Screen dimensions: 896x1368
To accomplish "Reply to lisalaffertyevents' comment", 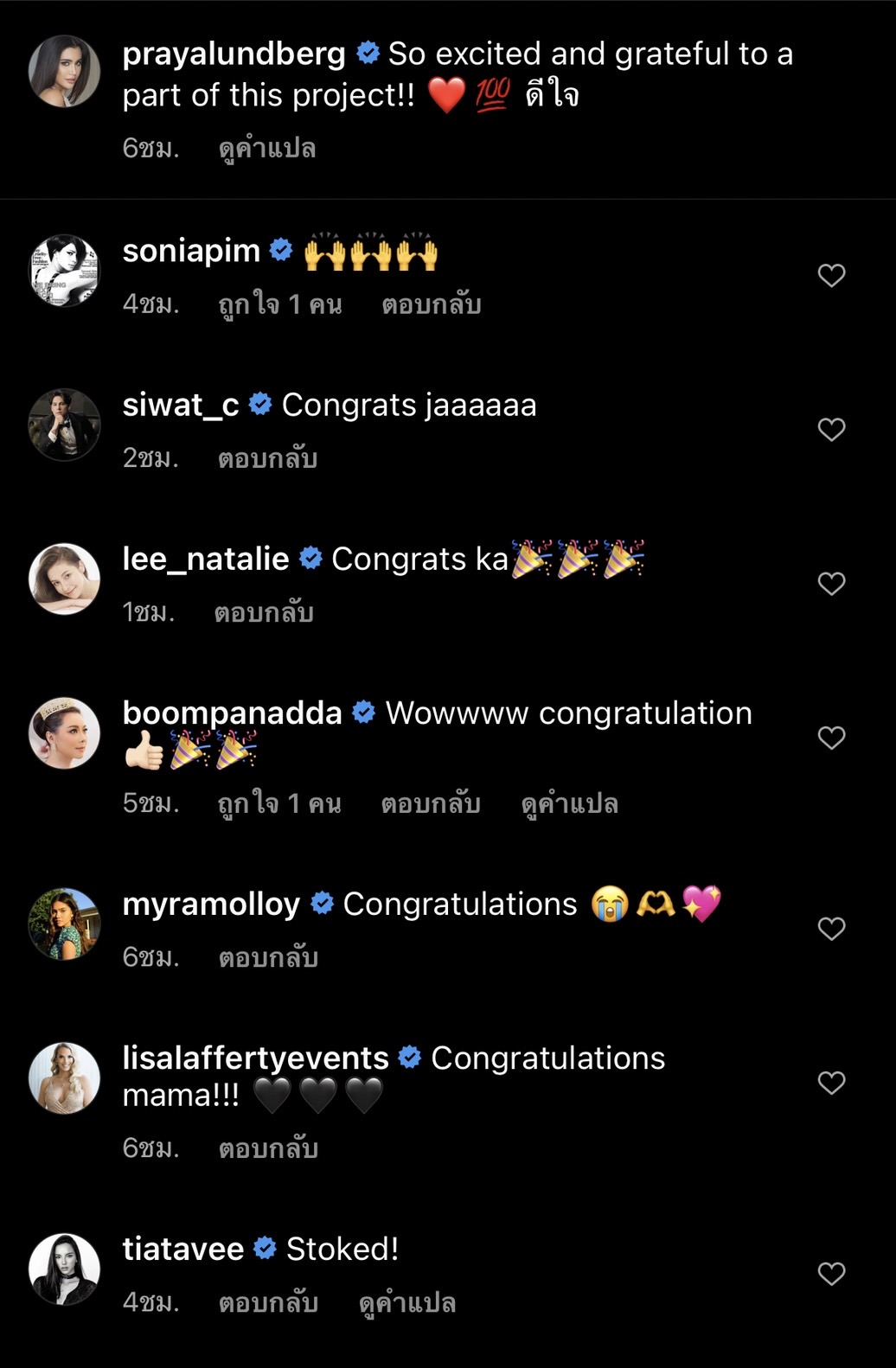I will point(268,1148).
